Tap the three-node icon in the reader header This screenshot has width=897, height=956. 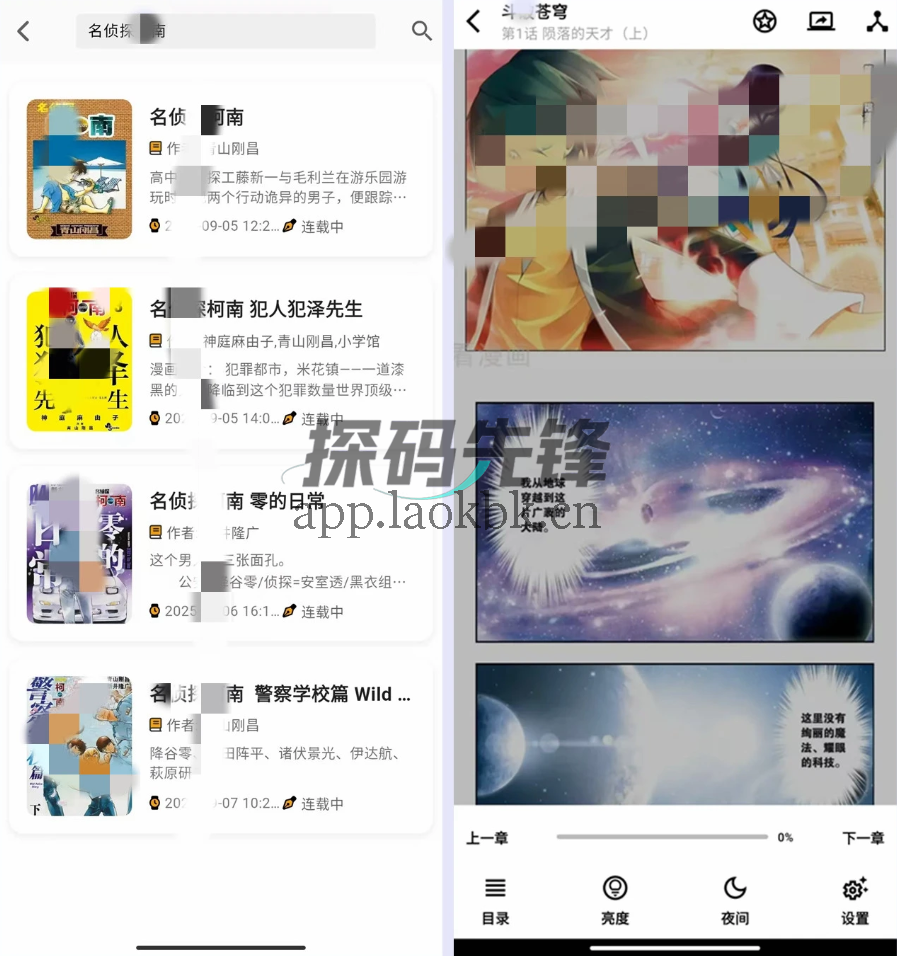(877, 21)
